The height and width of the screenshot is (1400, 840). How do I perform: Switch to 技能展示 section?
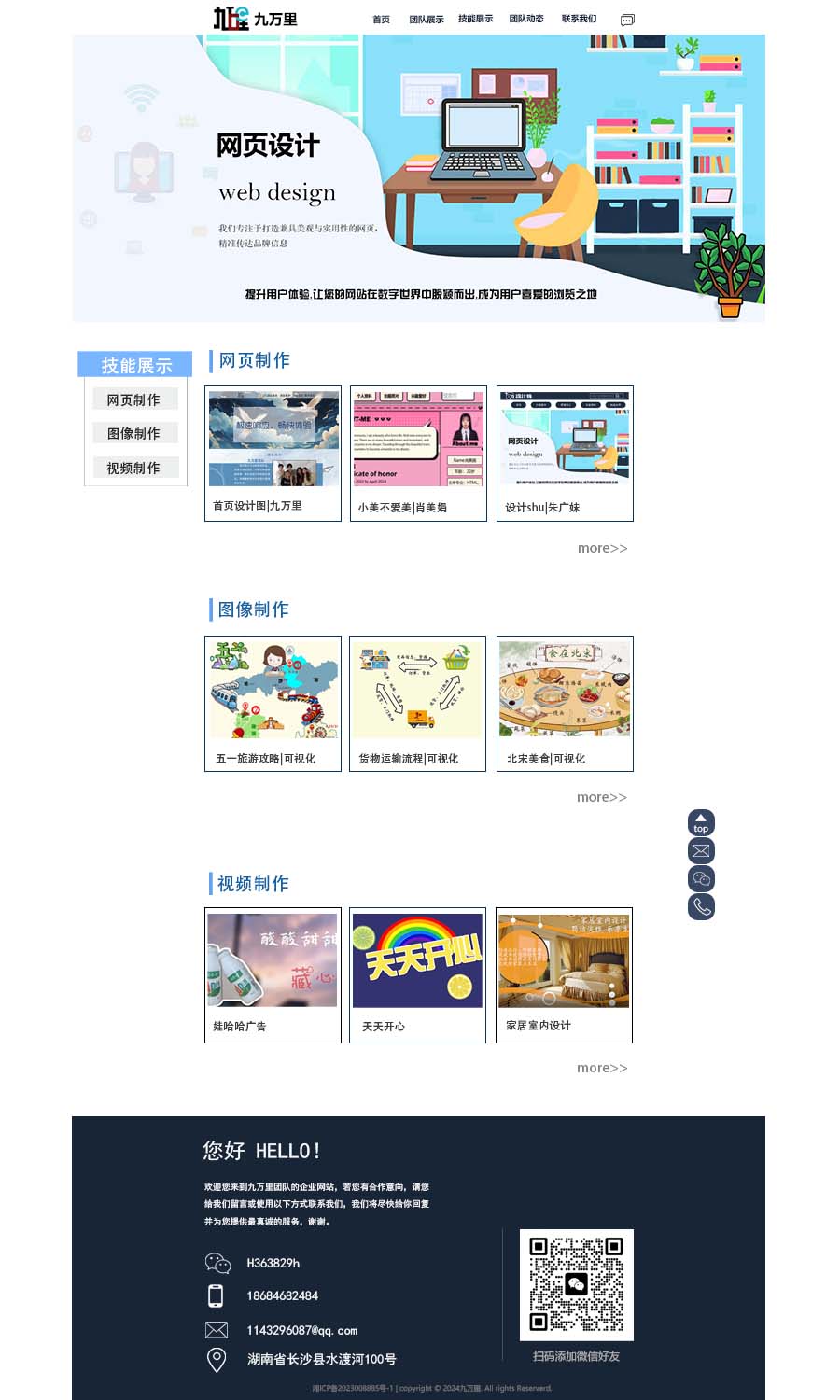click(475, 19)
